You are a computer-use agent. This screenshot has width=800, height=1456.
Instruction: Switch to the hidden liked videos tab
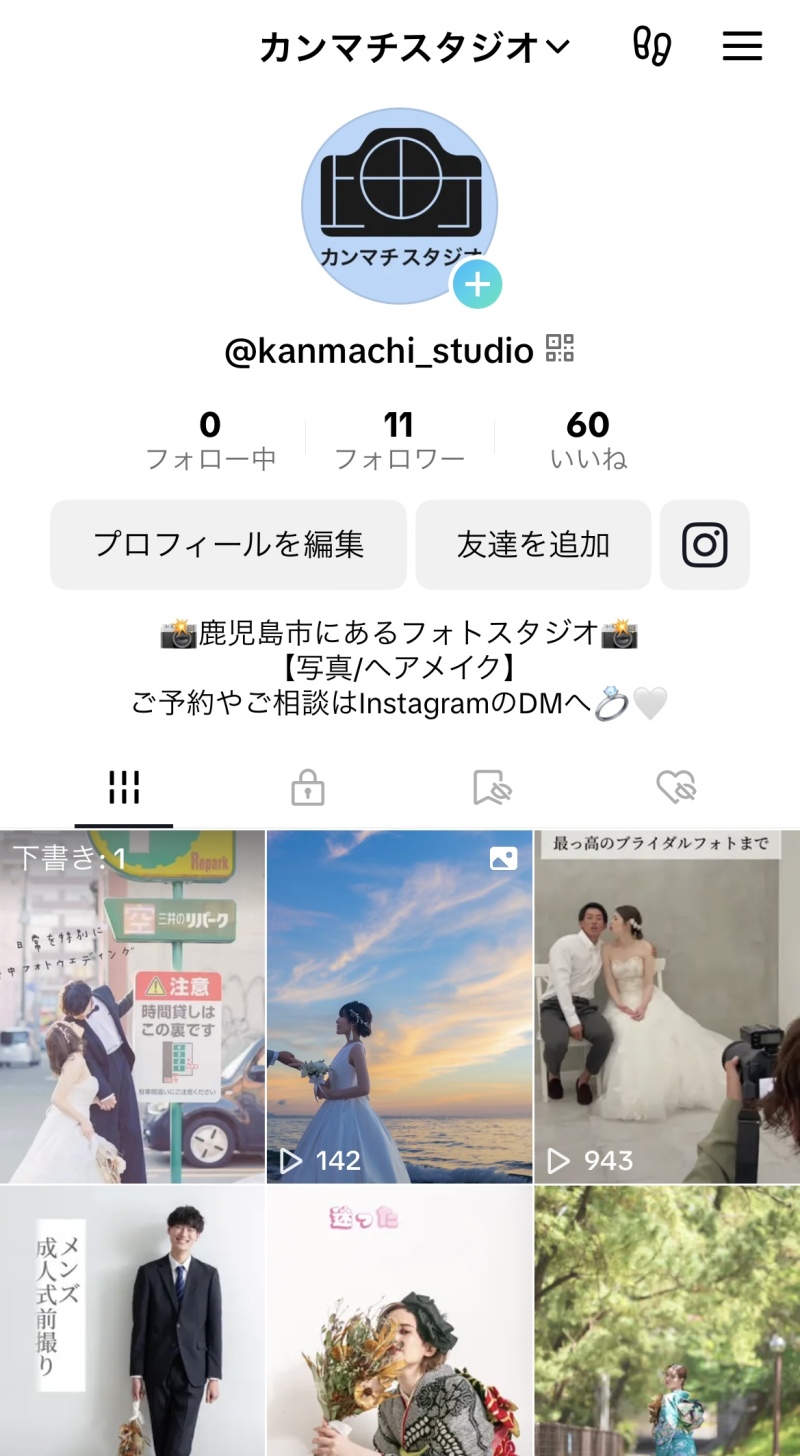[676, 789]
